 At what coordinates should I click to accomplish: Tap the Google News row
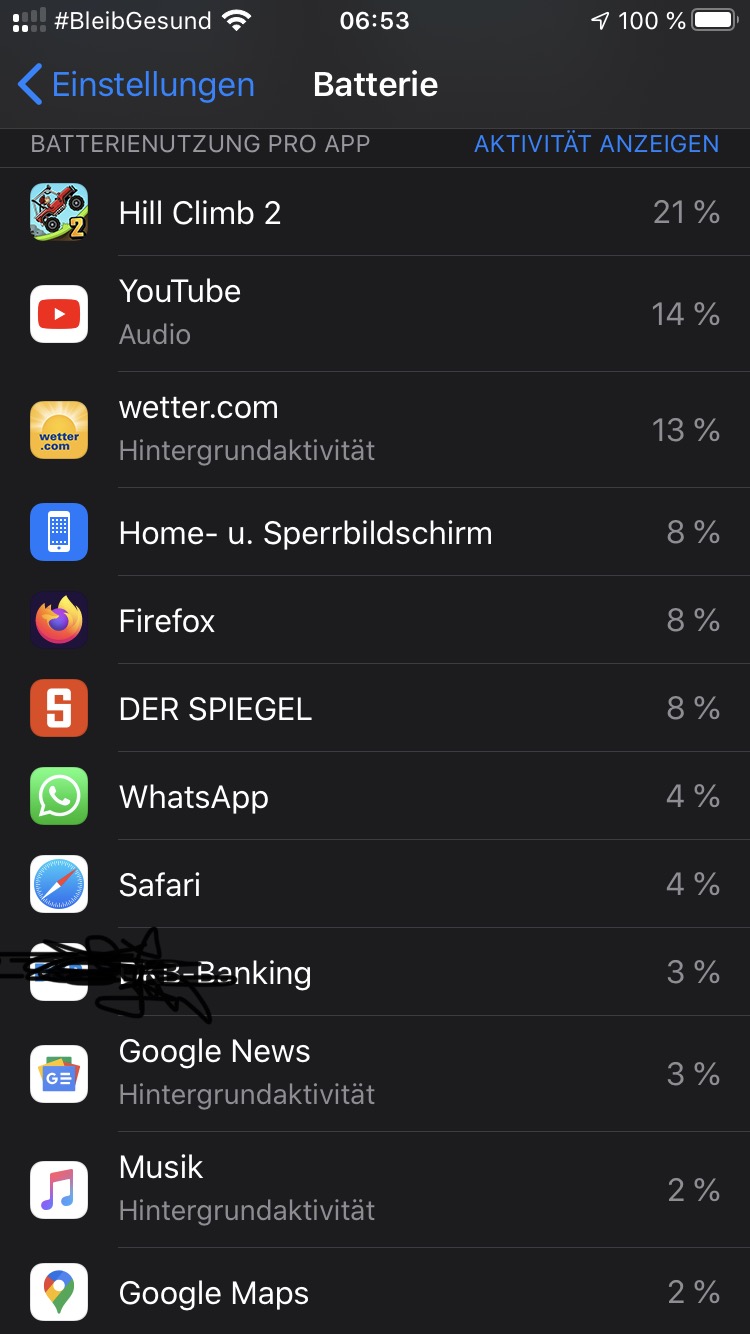coord(375,1074)
